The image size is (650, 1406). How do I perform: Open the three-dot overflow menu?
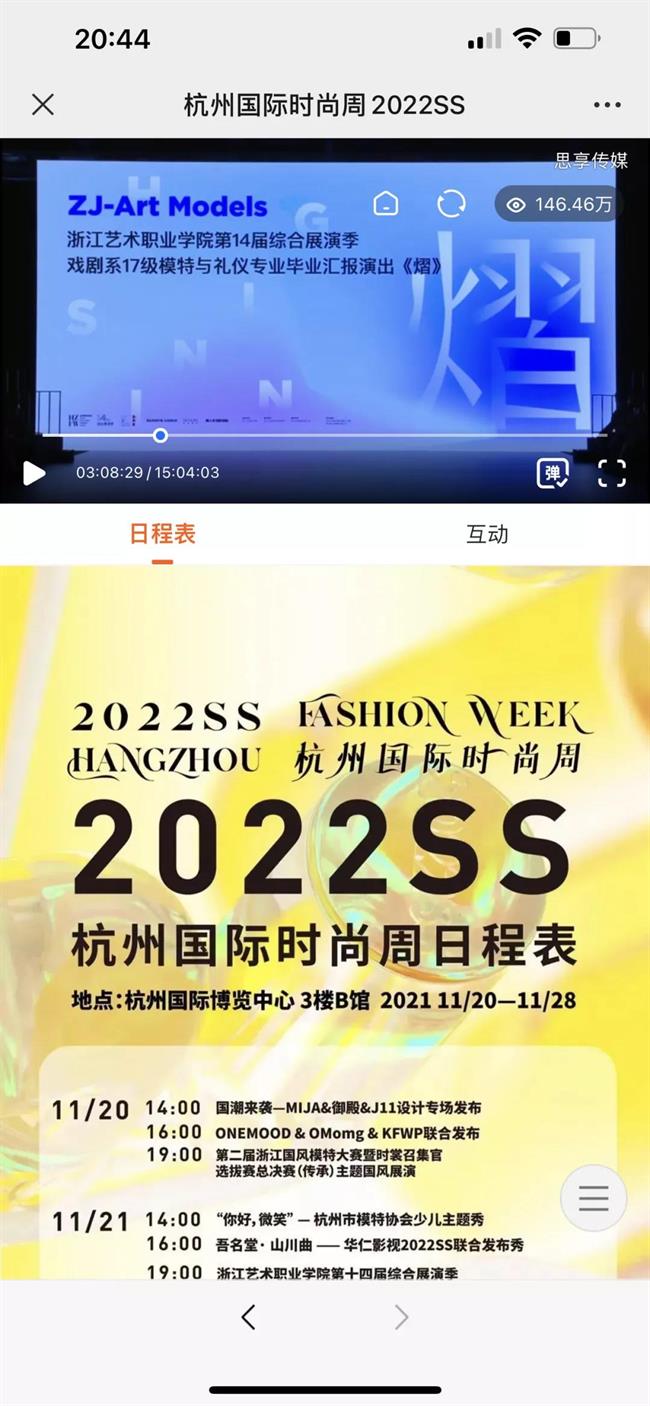tap(607, 105)
